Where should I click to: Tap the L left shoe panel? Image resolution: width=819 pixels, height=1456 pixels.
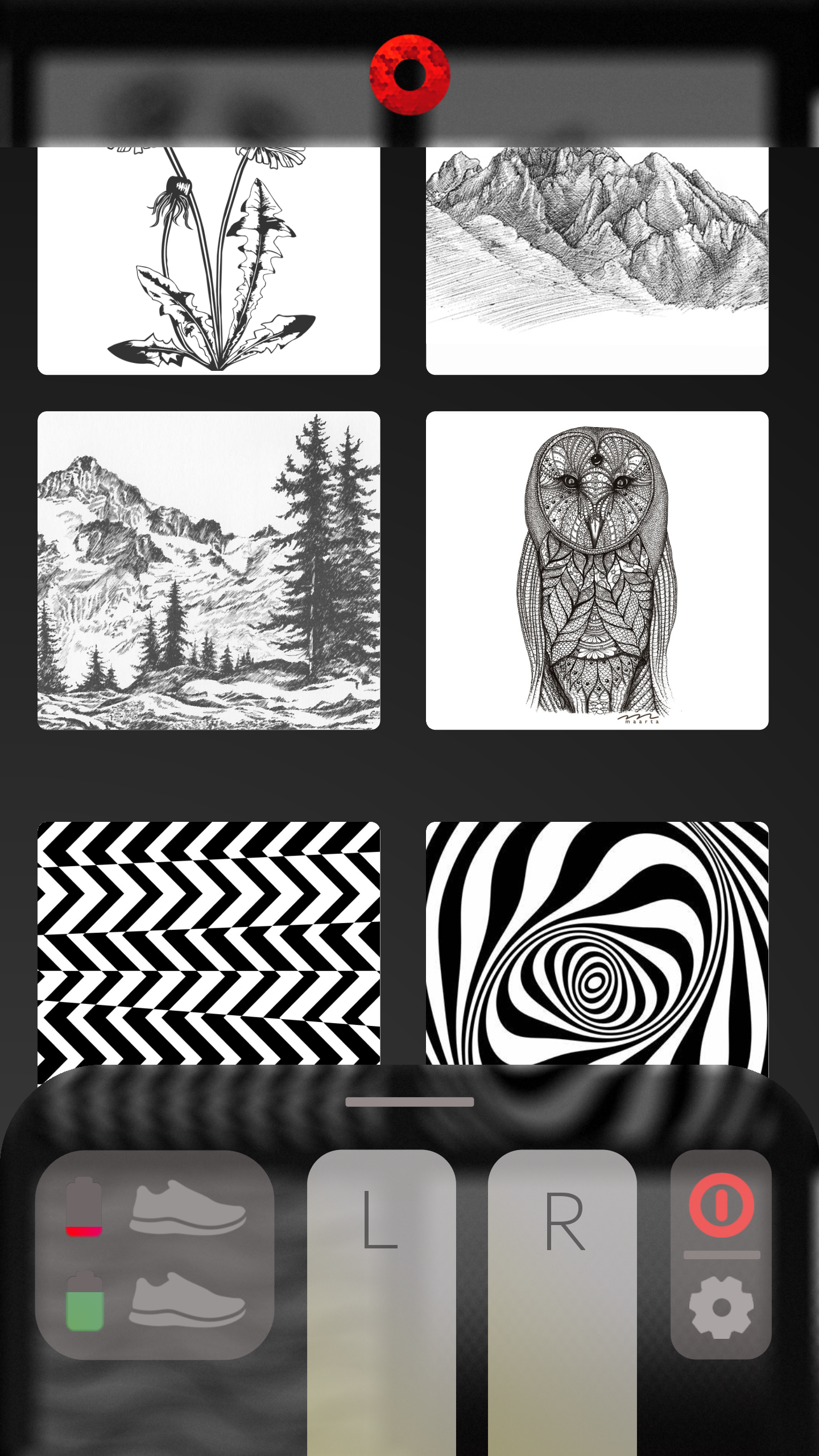coord(382,1302)
